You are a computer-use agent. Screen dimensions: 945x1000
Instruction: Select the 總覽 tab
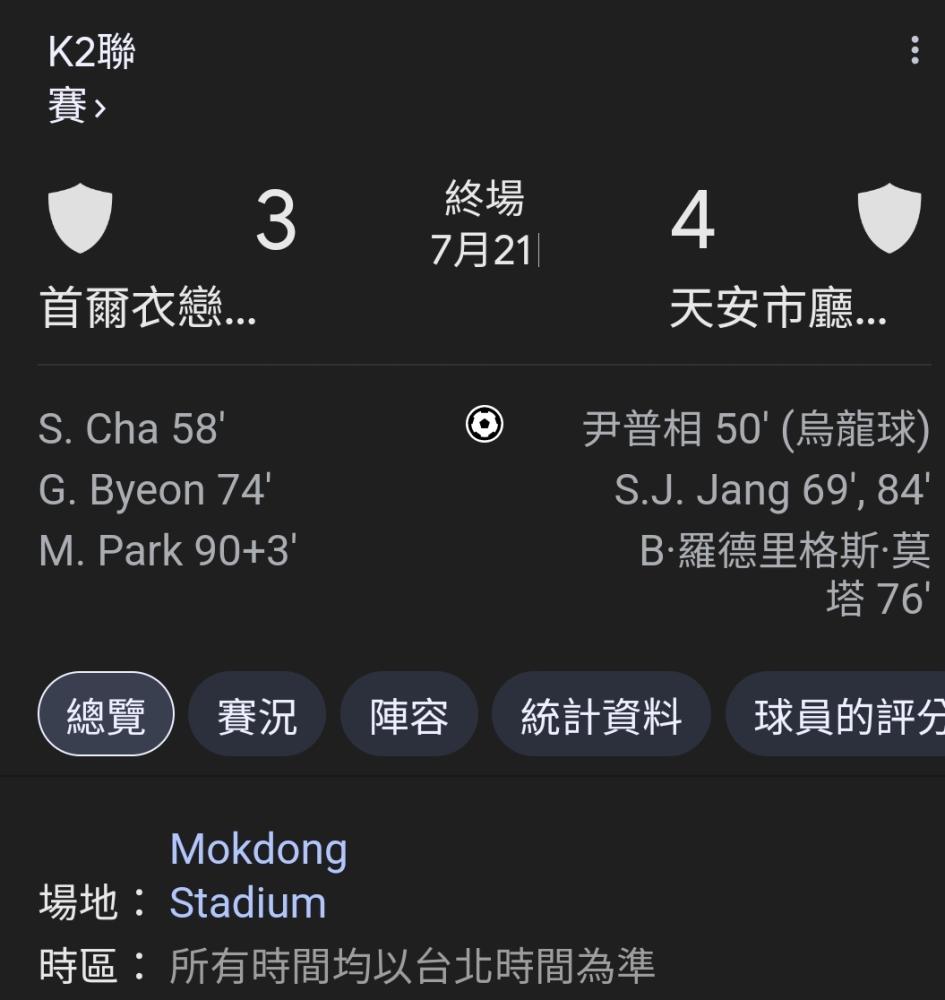coord(106,714)
